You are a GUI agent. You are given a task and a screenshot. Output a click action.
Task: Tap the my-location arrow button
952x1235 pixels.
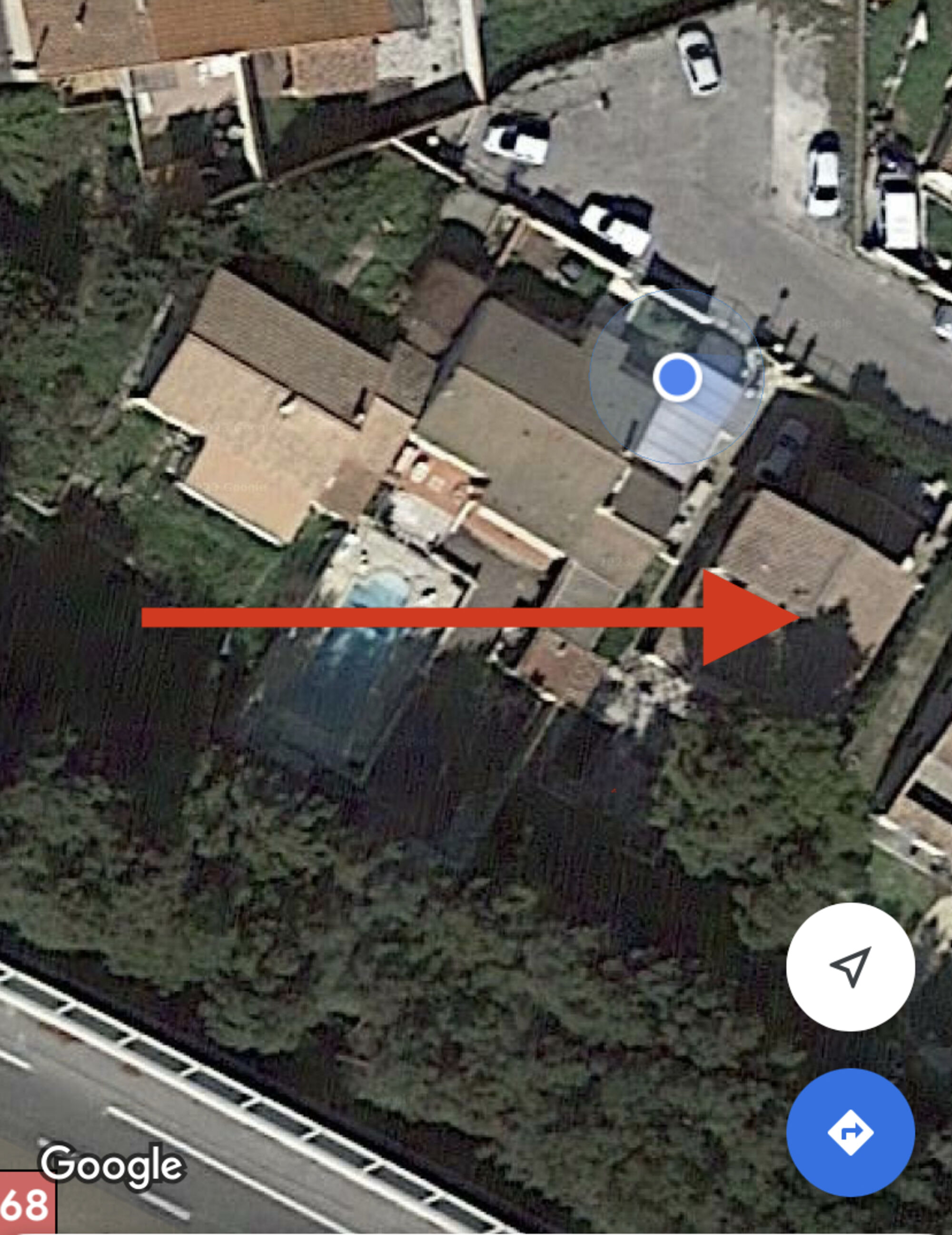[850, 966]
